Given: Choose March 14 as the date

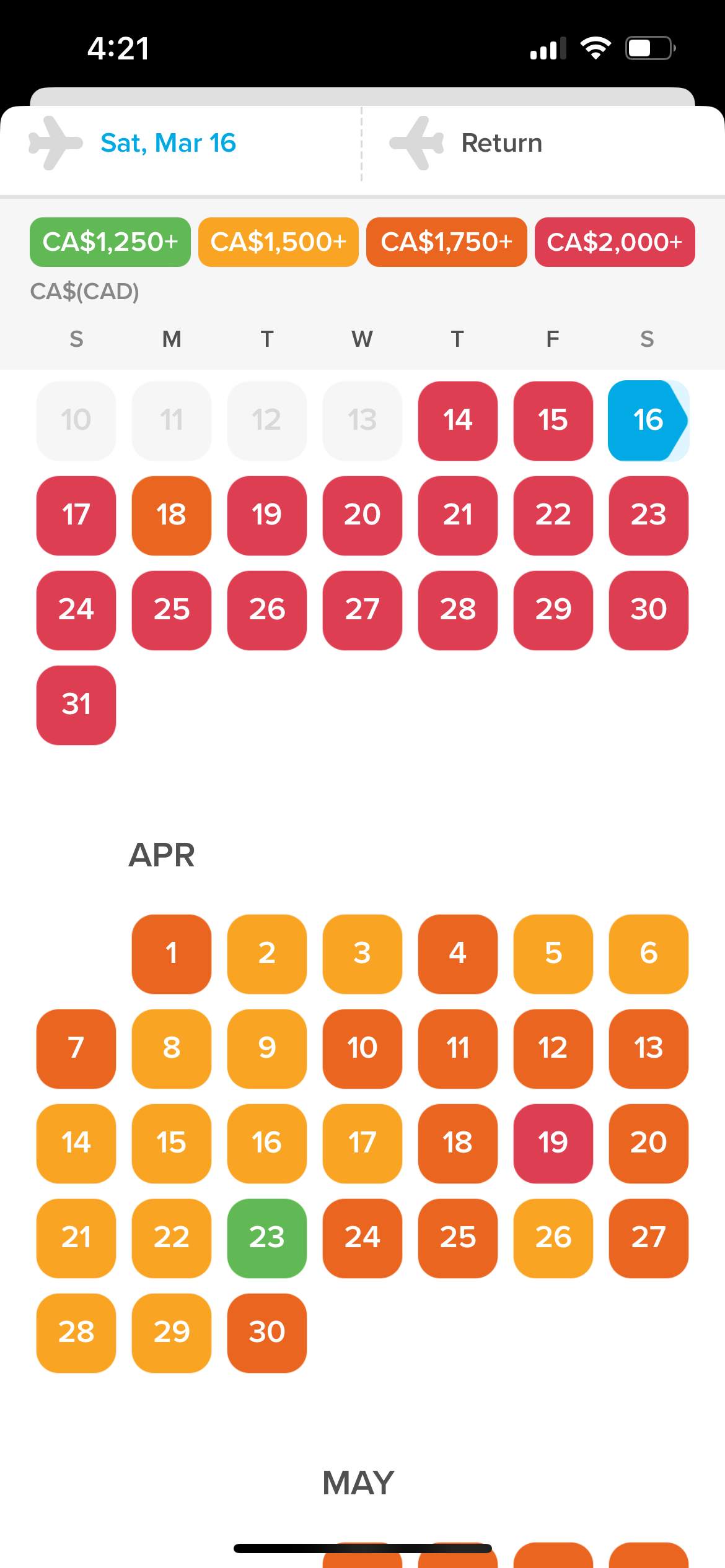Looking at the screenshot, I should tap(457, 420).
